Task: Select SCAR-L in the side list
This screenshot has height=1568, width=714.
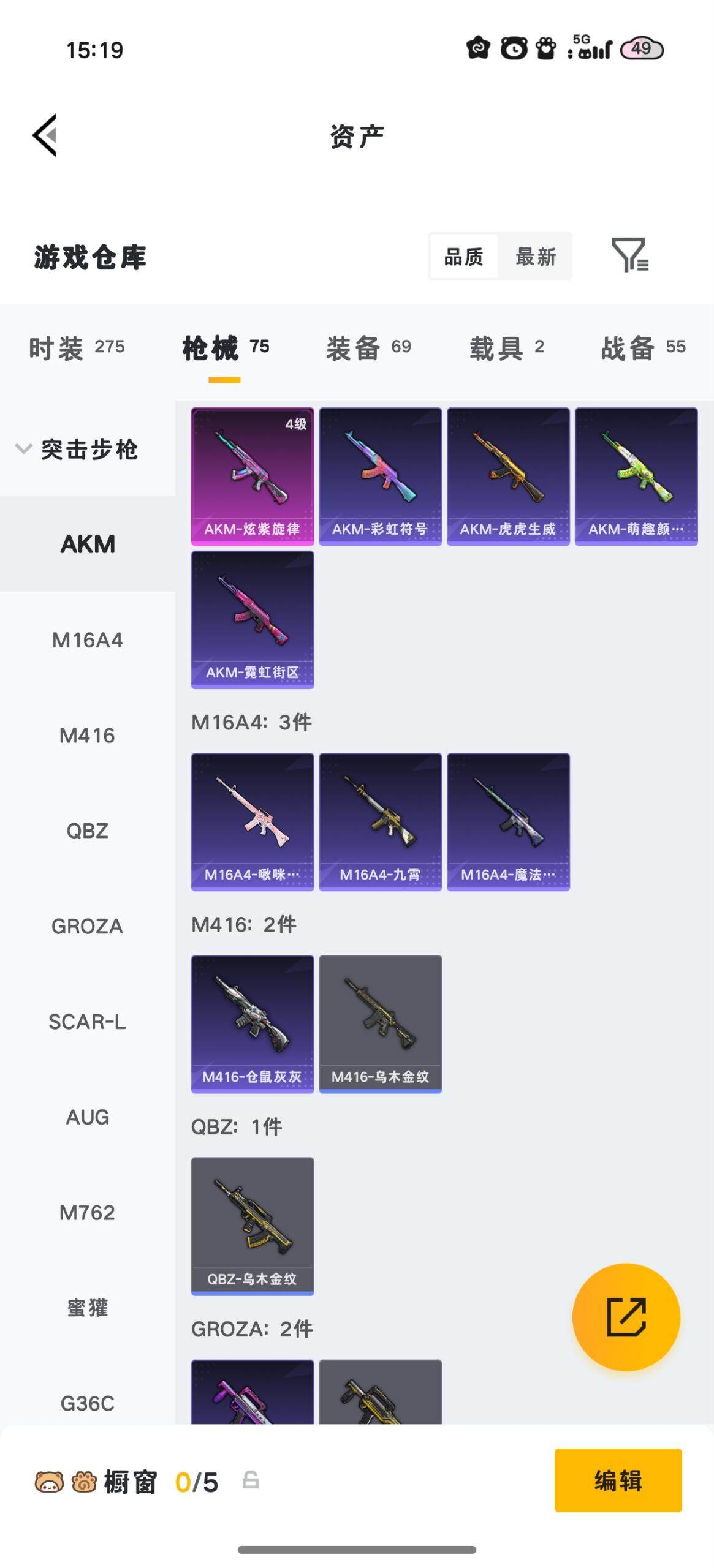Action: coord(88,1021)
